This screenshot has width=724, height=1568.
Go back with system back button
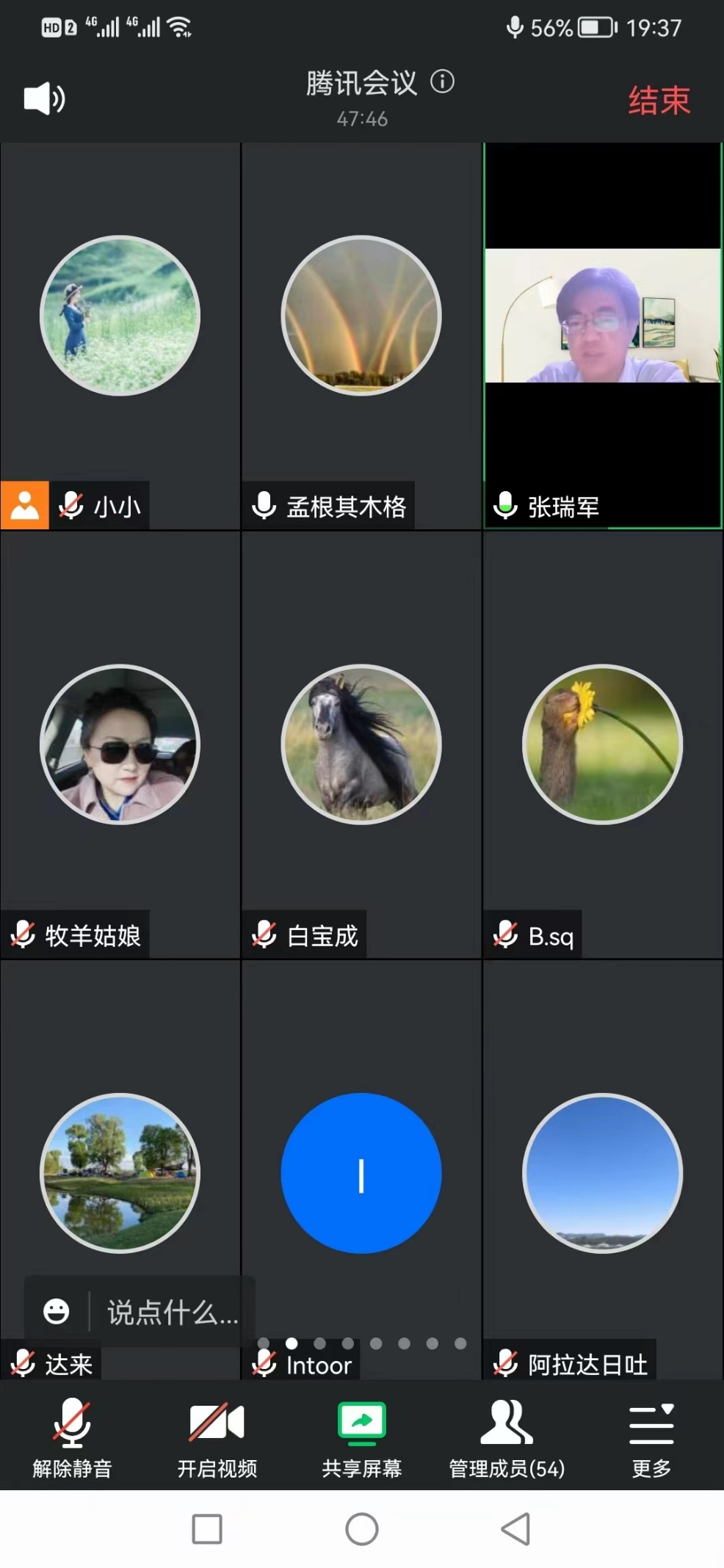[x=515, y=1529]
